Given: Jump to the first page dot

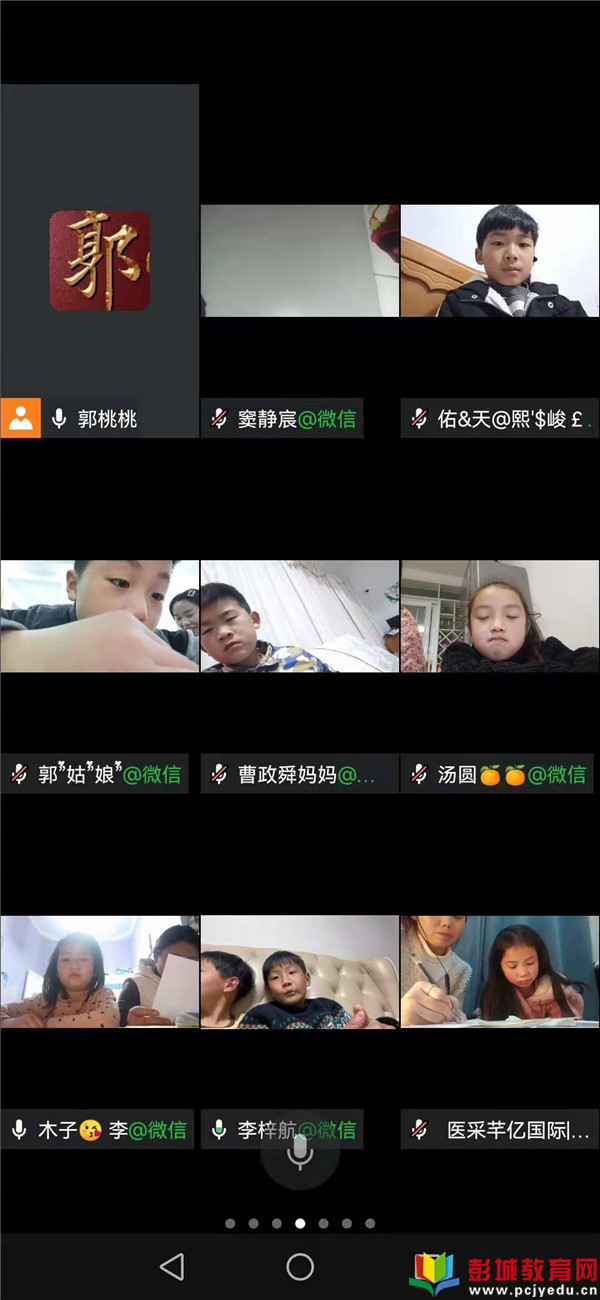Looking at the screenshot, I should (x=230, y=1223).
